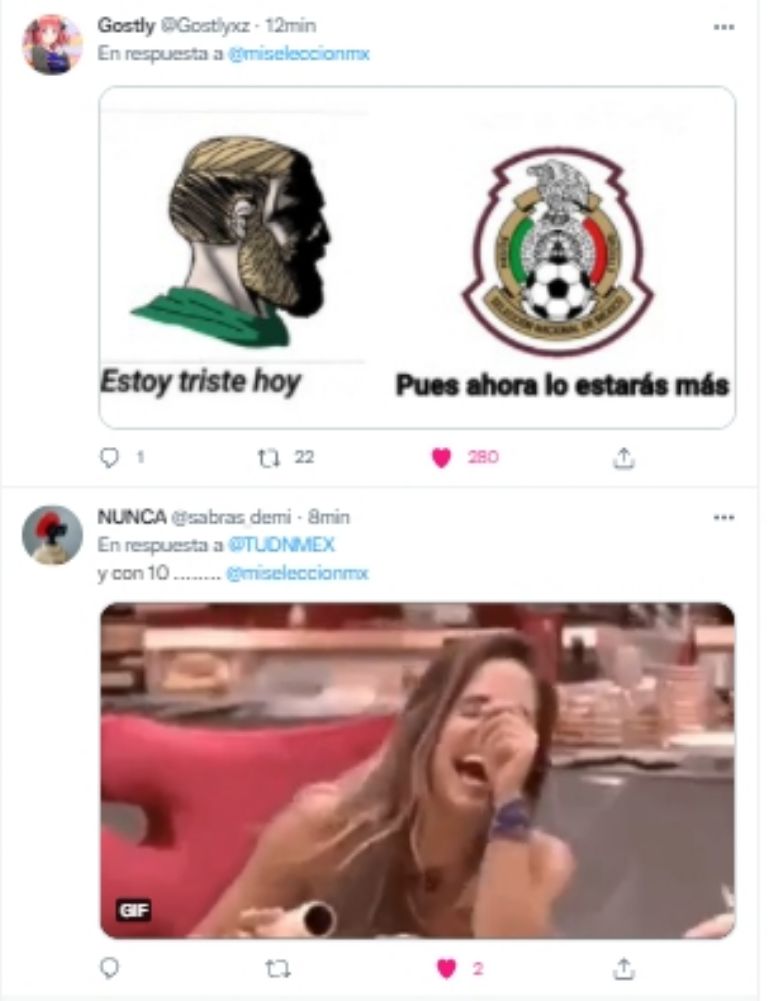Unlike NUNCA's tweet with 2 likes
Screen dimensions: 768x1001
click(x=447, y=968)
